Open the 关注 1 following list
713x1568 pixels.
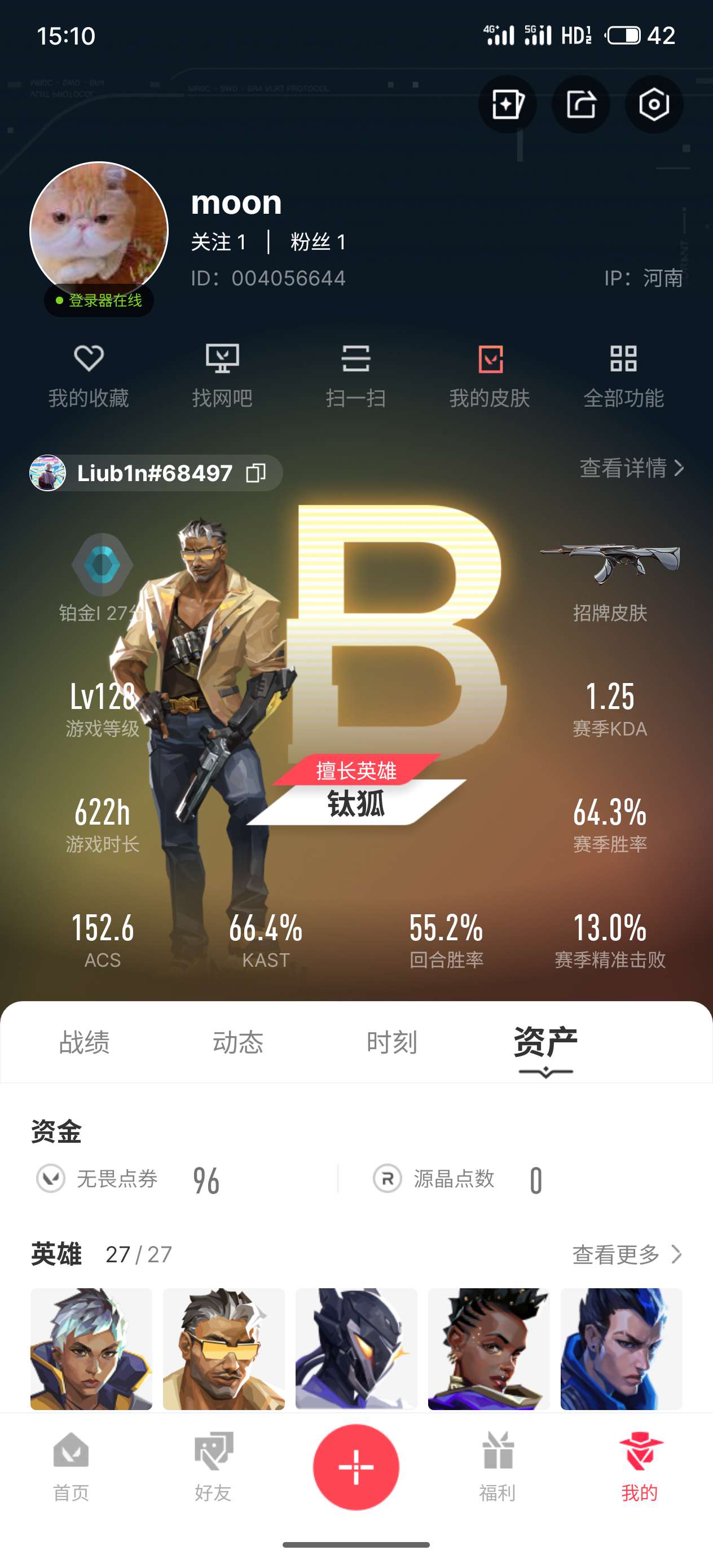[219, 243]
